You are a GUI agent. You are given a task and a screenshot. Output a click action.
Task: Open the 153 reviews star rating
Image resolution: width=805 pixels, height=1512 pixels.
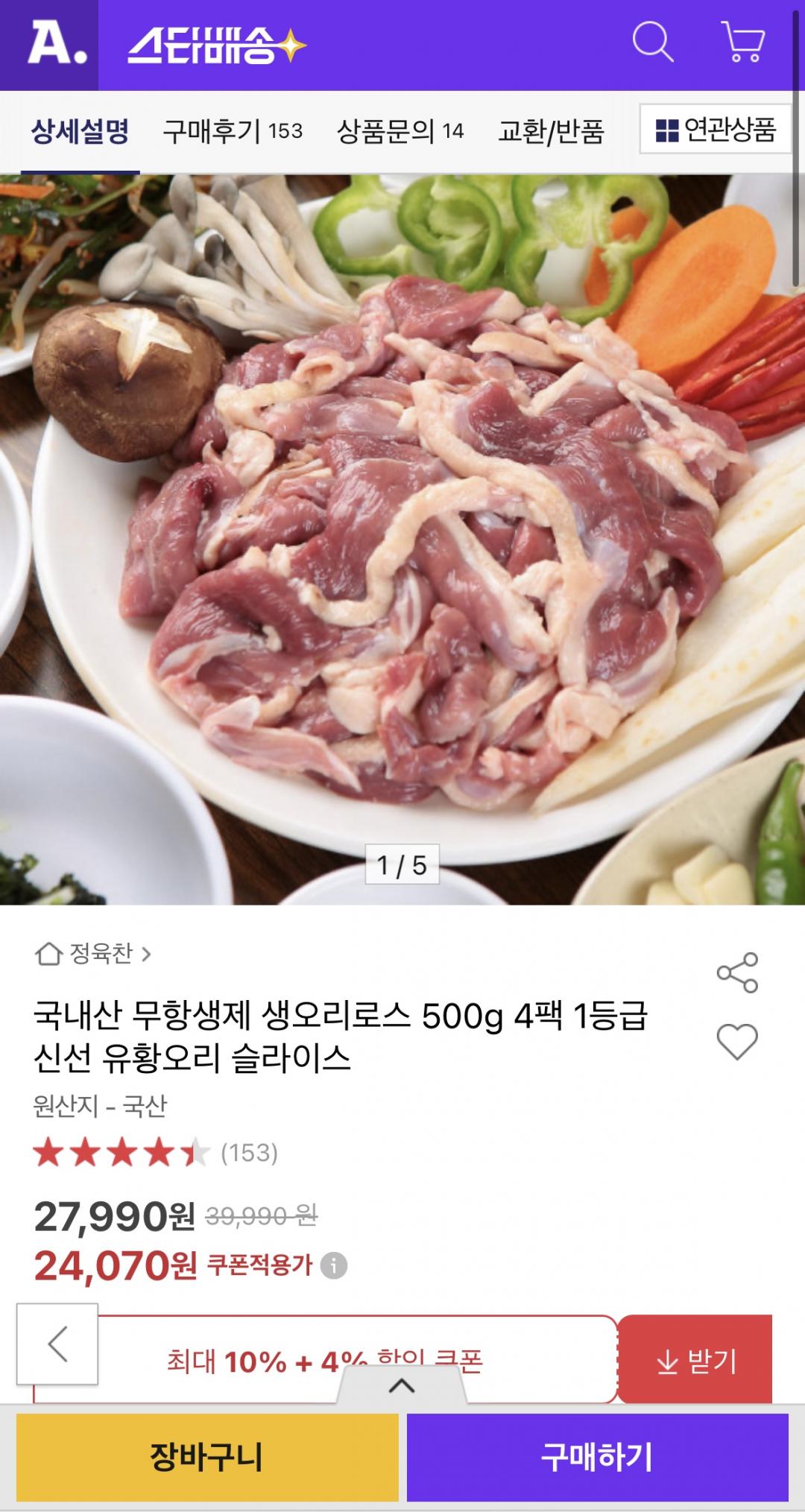155,1153
